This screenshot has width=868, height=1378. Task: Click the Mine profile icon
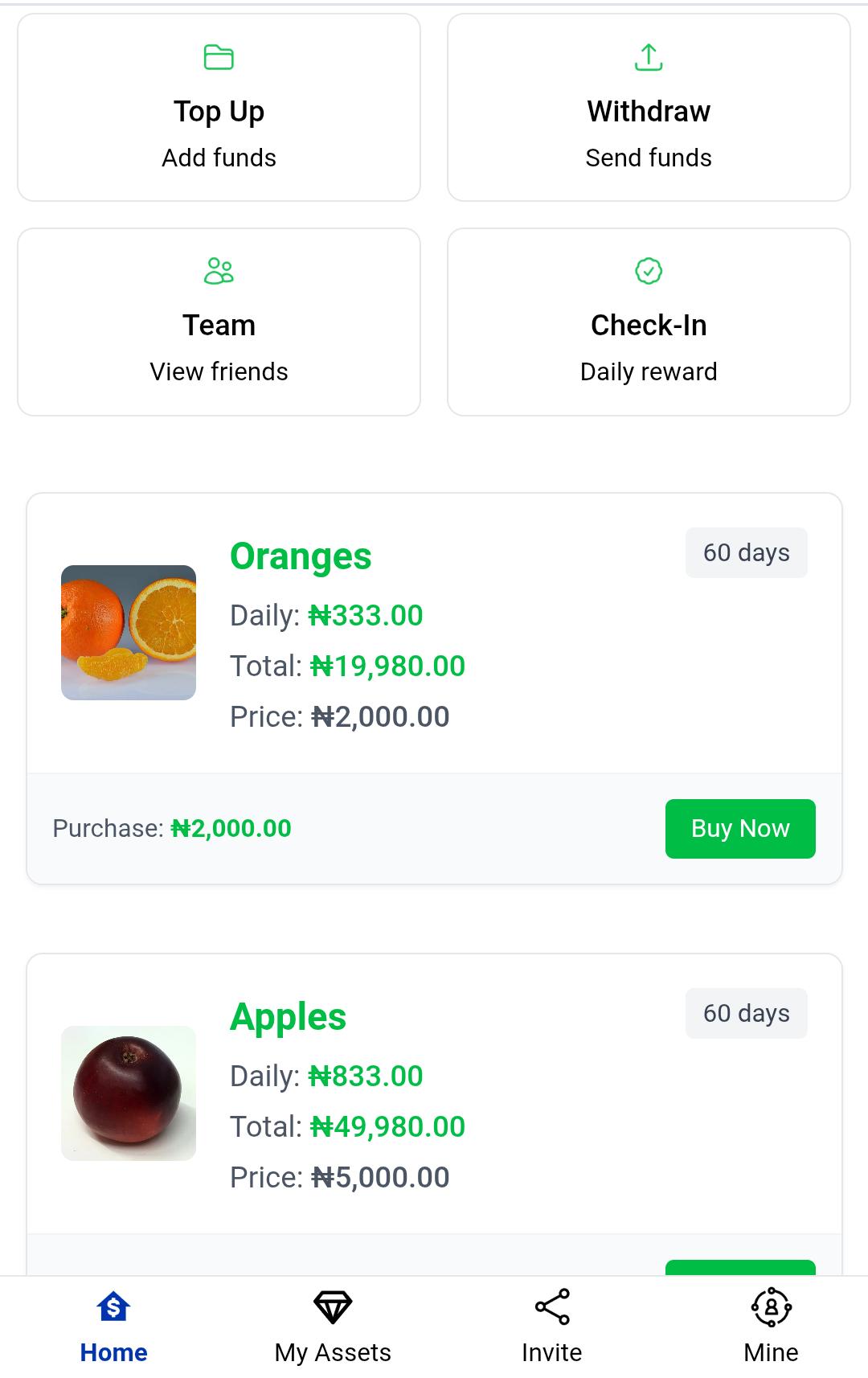click(770, 1308)
